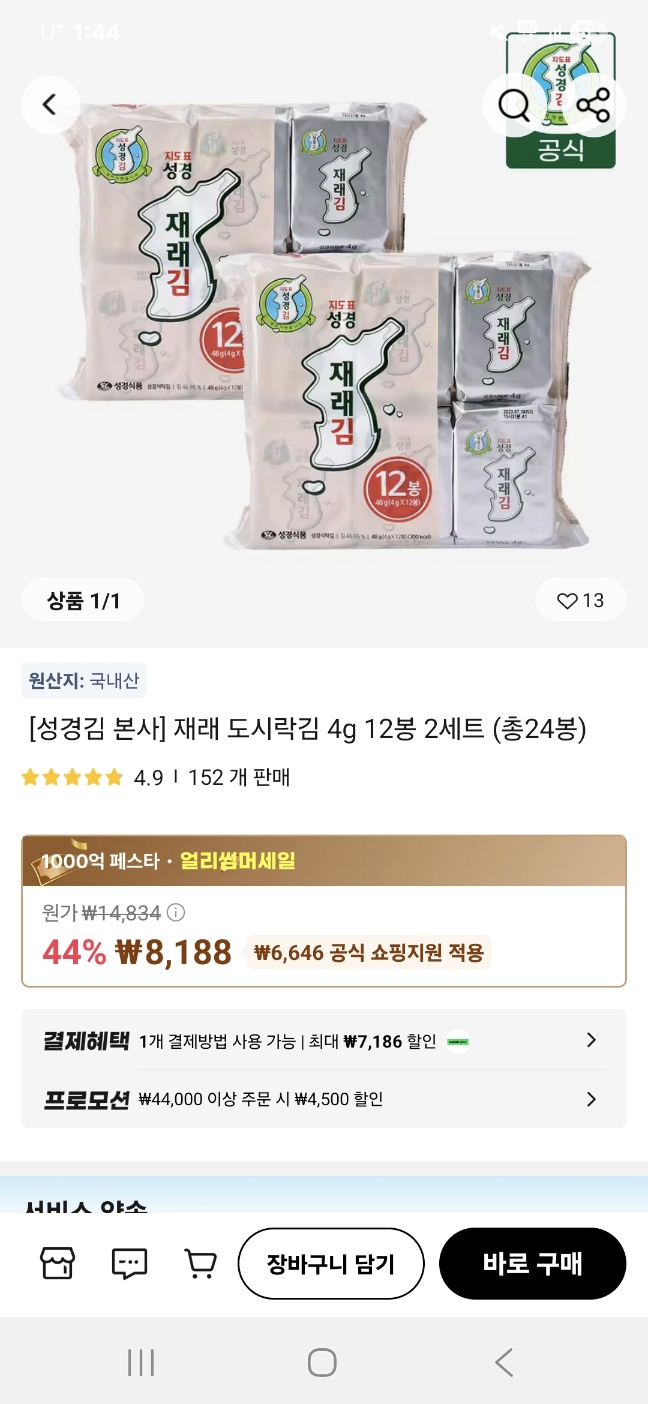Screen dimensions: 648x1404
Task: Tap 장바구니 담기 to add to cart
Action: click(331, 1264)
